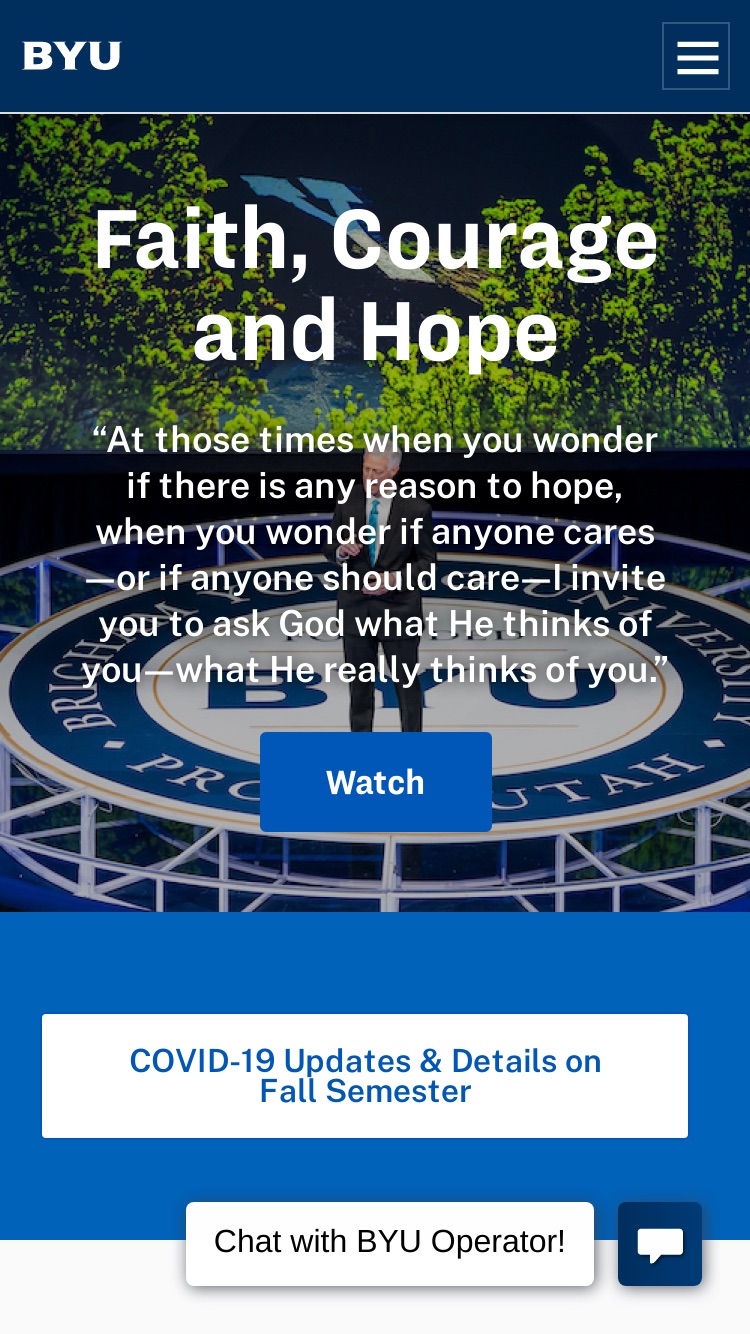Open COVID-19 Updates & Details on Fall Semester
The width and height of the screenshot is (750, 1334).
[x=365, y=1076]
